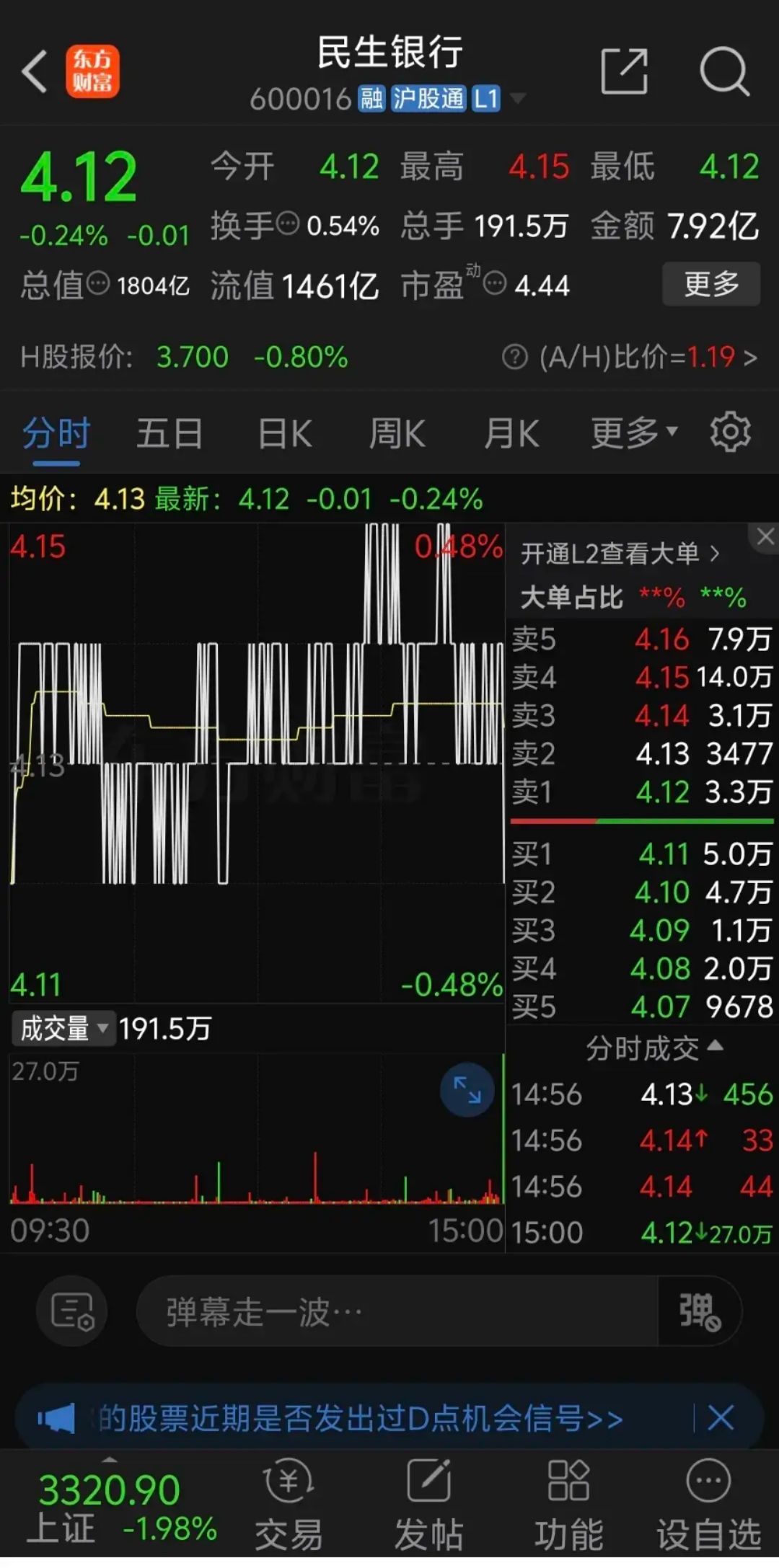Open the 交易 tab
This screenshot has height=1568, width=779.
click(x=289, y=1503)
